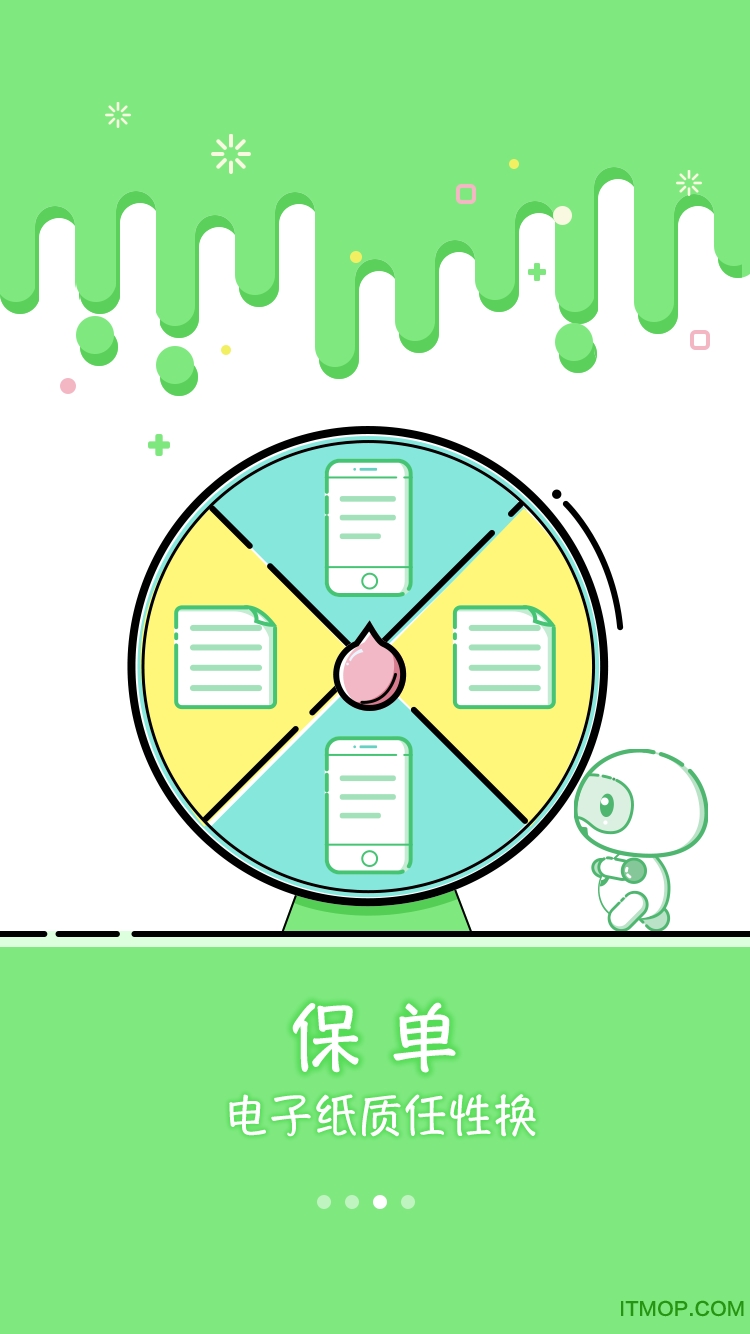Select the second page indicator dot
This screenshot has height=1334, width=750.
pos(352,1202)
